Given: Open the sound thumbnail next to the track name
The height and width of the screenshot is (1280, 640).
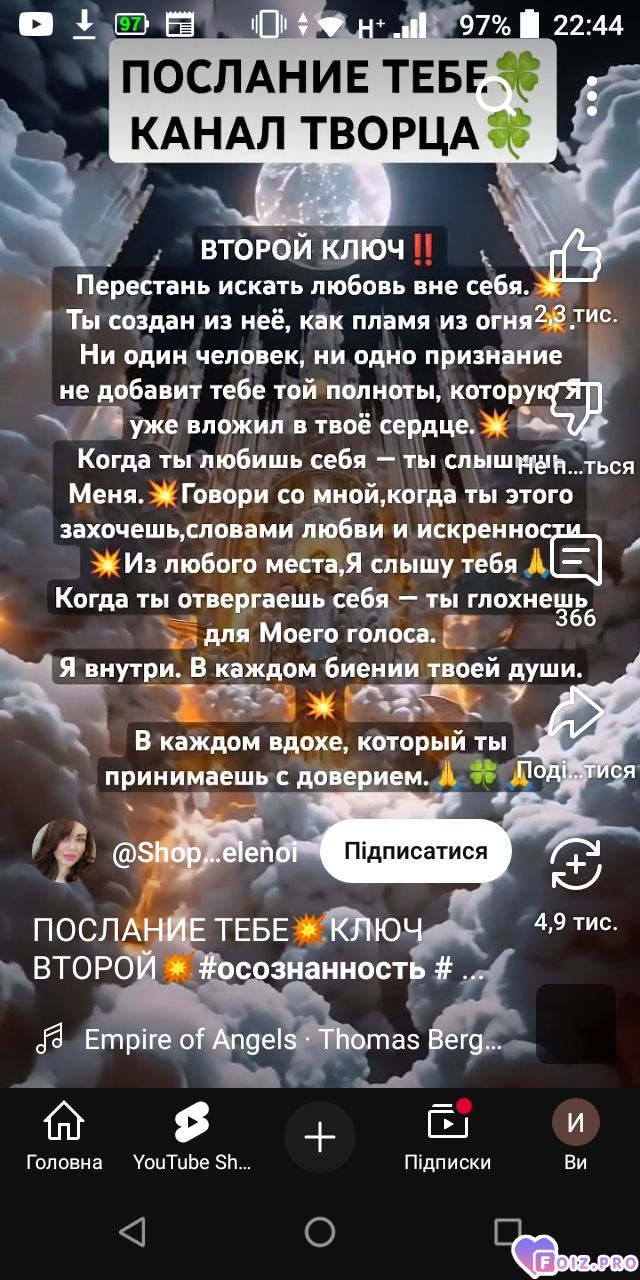Looking at the screenshot, I should point(575,1023).
